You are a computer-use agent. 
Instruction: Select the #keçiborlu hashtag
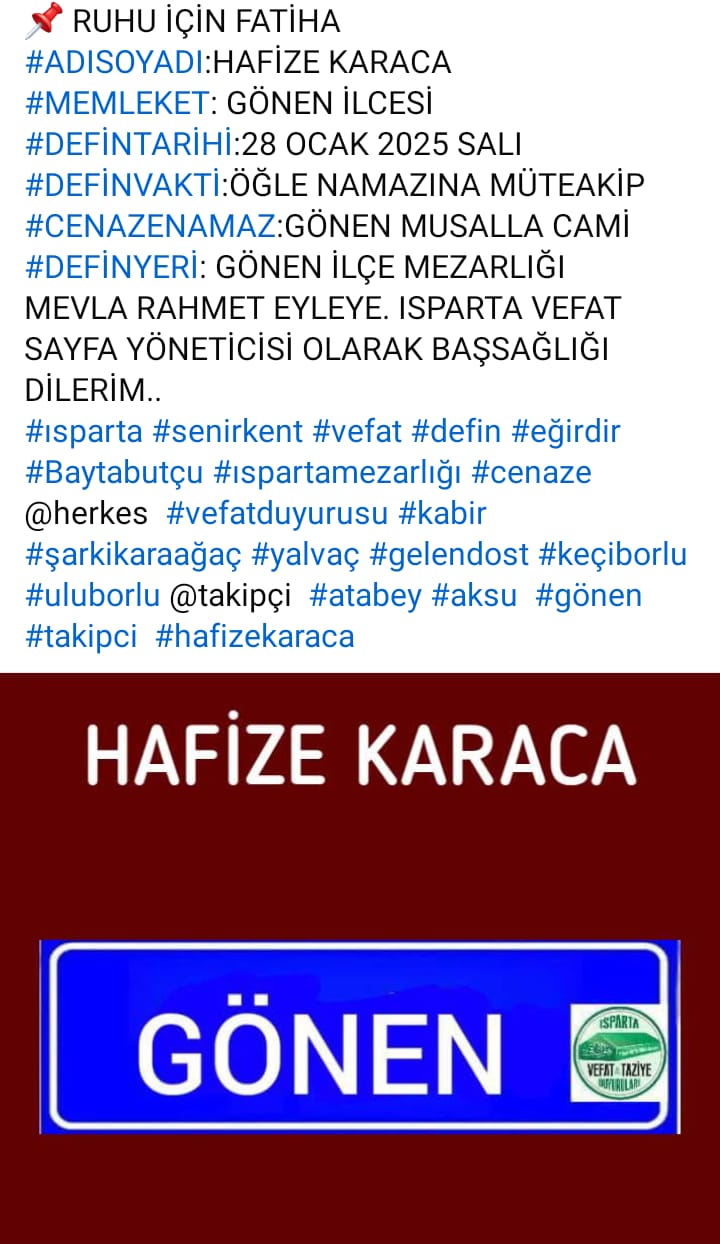point(612,555)
